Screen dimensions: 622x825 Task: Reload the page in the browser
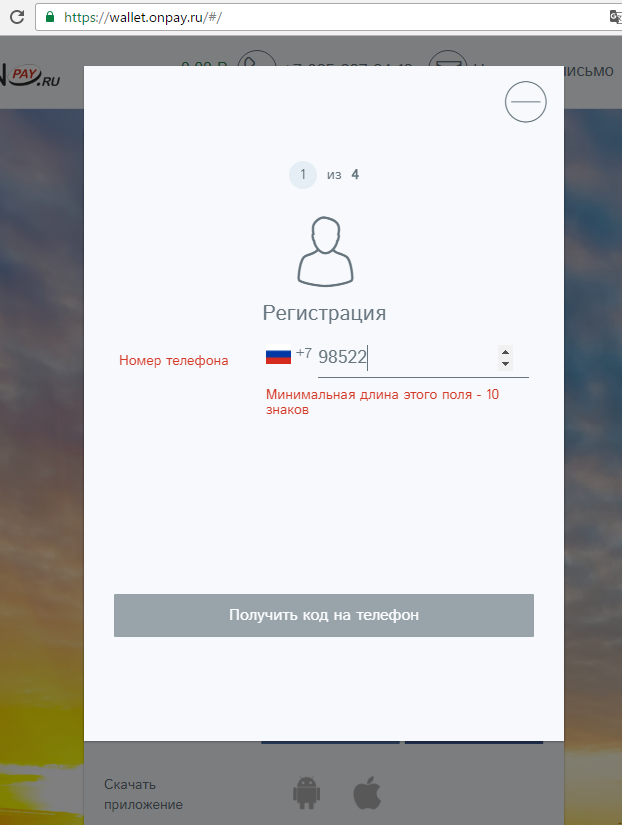coord(17,17)
